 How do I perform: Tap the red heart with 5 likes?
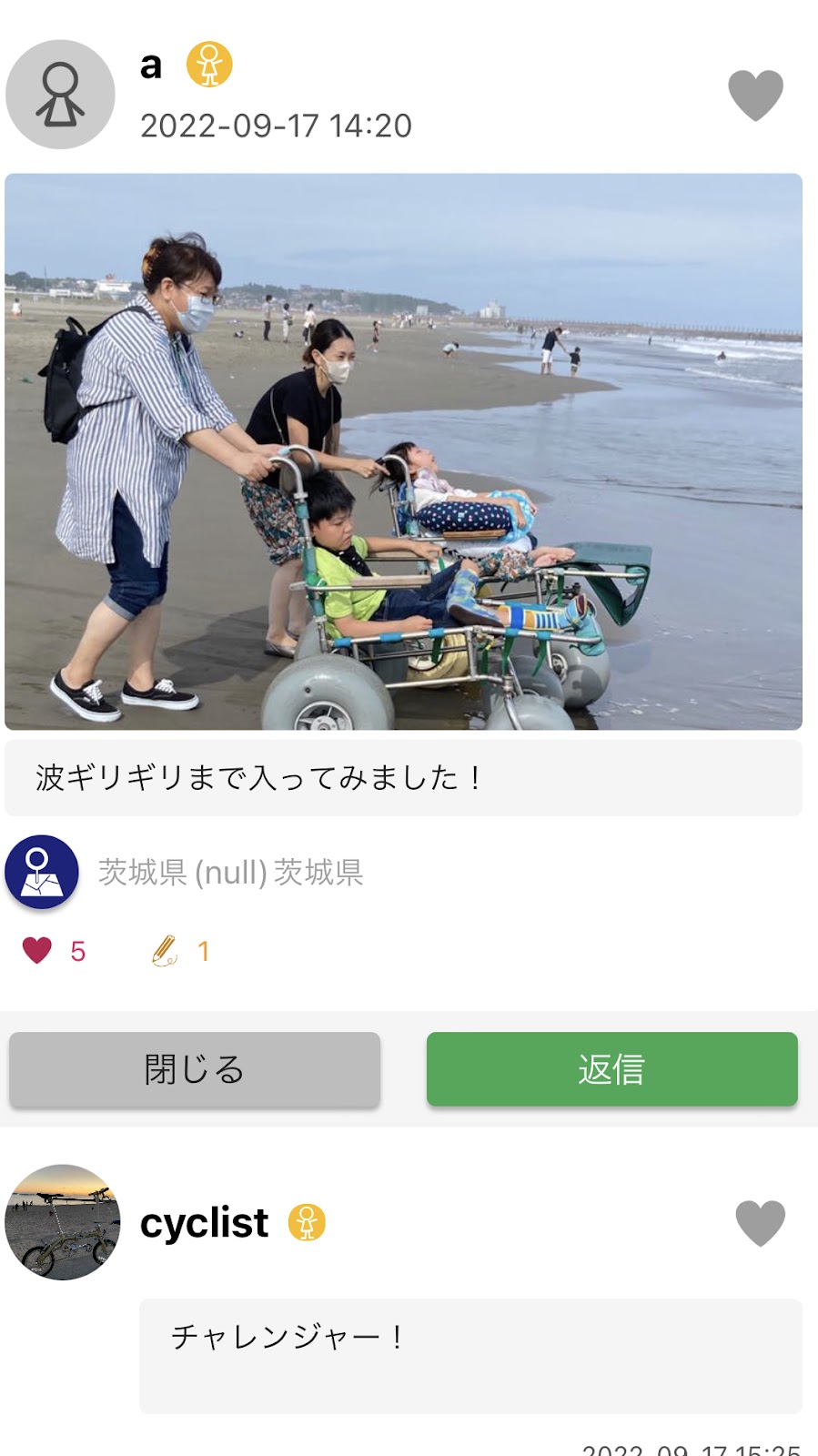[37, 951]
